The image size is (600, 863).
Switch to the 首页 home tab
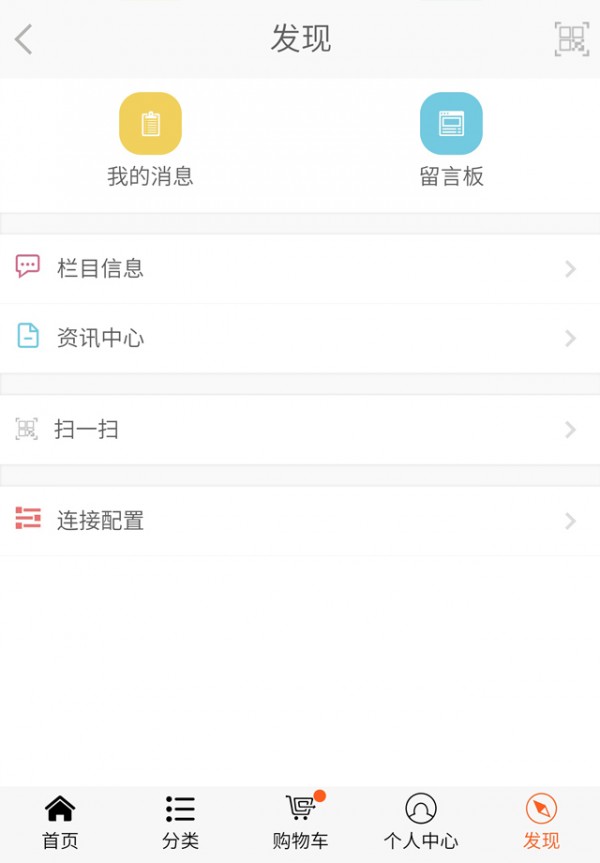(x=60, y=822)
